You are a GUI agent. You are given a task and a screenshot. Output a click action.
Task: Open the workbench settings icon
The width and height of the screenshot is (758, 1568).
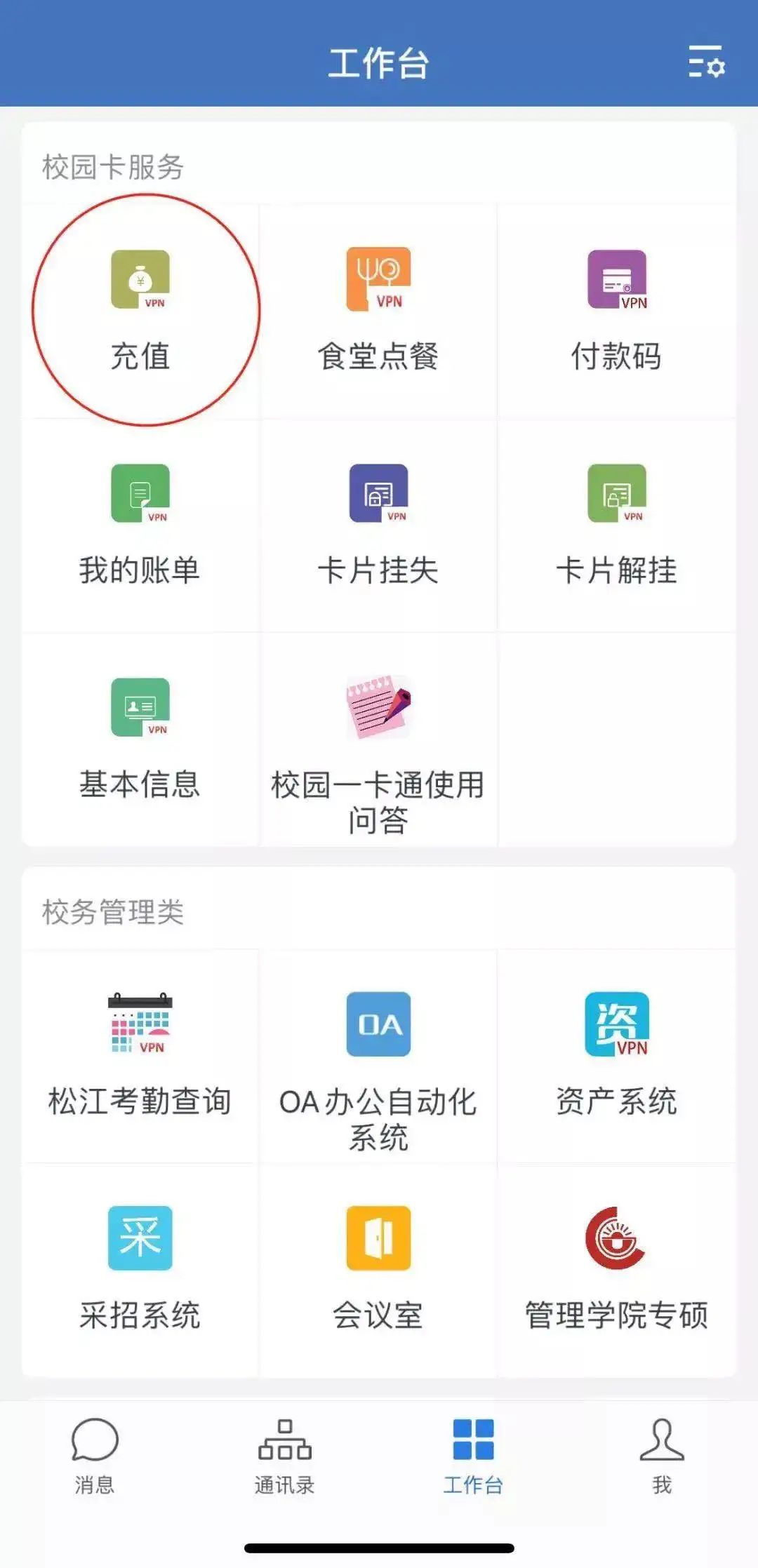pyautogui.click(x=706, y=62)
